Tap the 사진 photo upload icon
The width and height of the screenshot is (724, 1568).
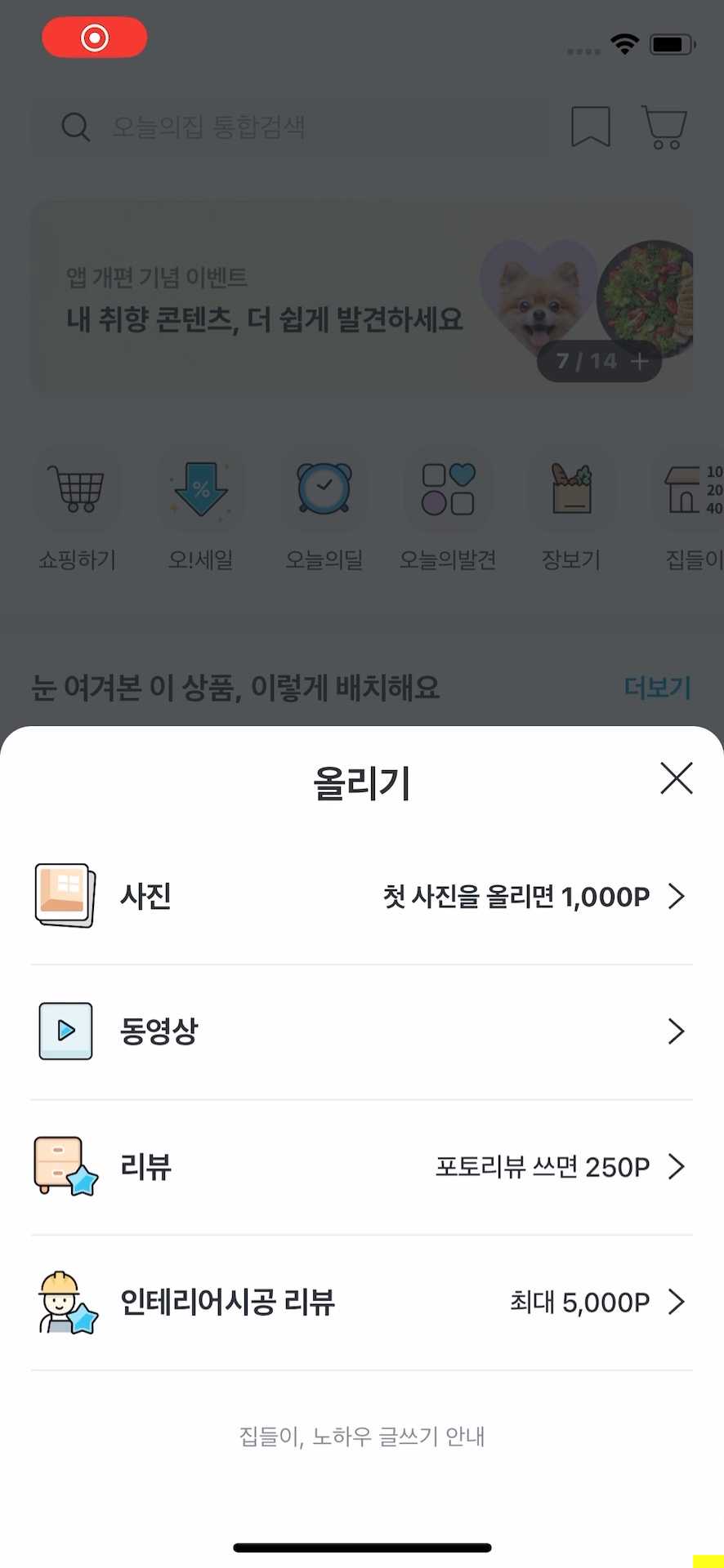pos(65,896)
